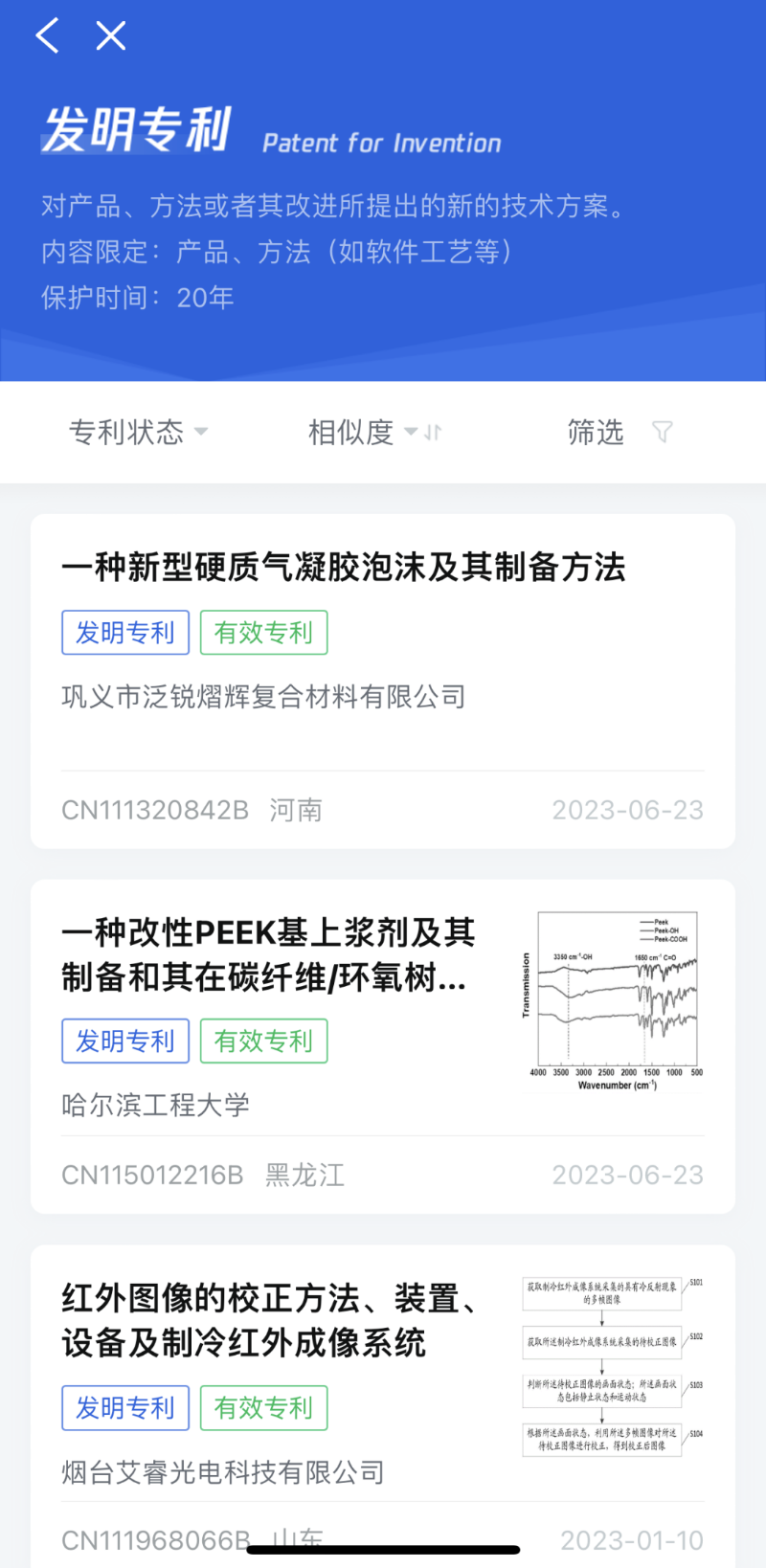Tap the back arrow icon
The height and width of the screenshot is (1568, 766).
(46, 34)
